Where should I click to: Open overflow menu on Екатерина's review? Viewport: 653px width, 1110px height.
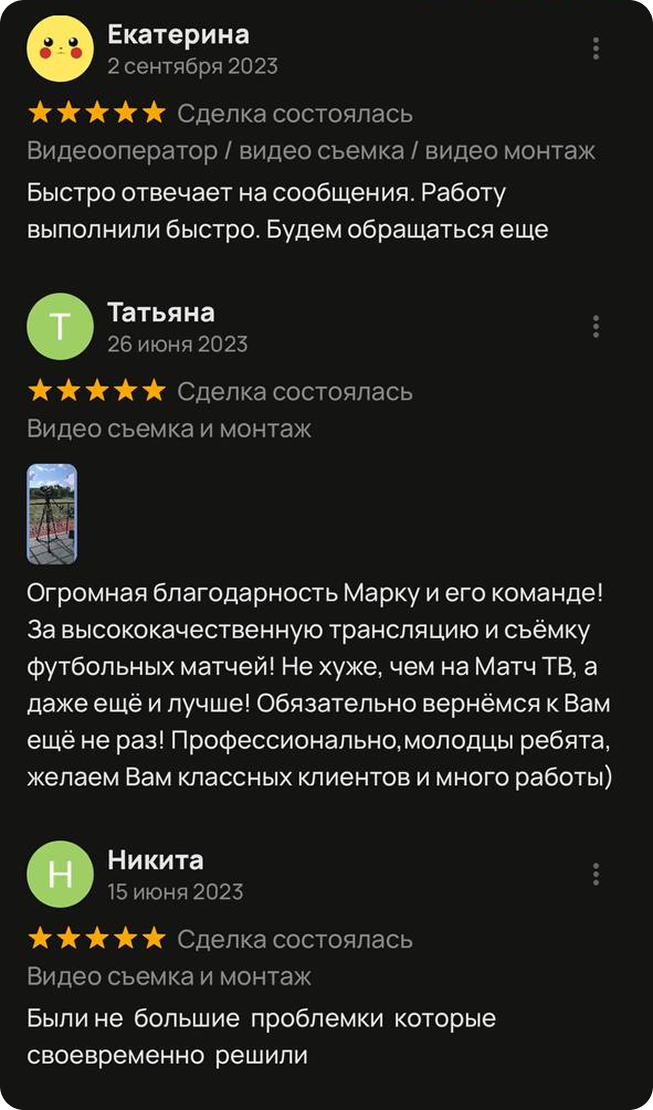[596, 49]
